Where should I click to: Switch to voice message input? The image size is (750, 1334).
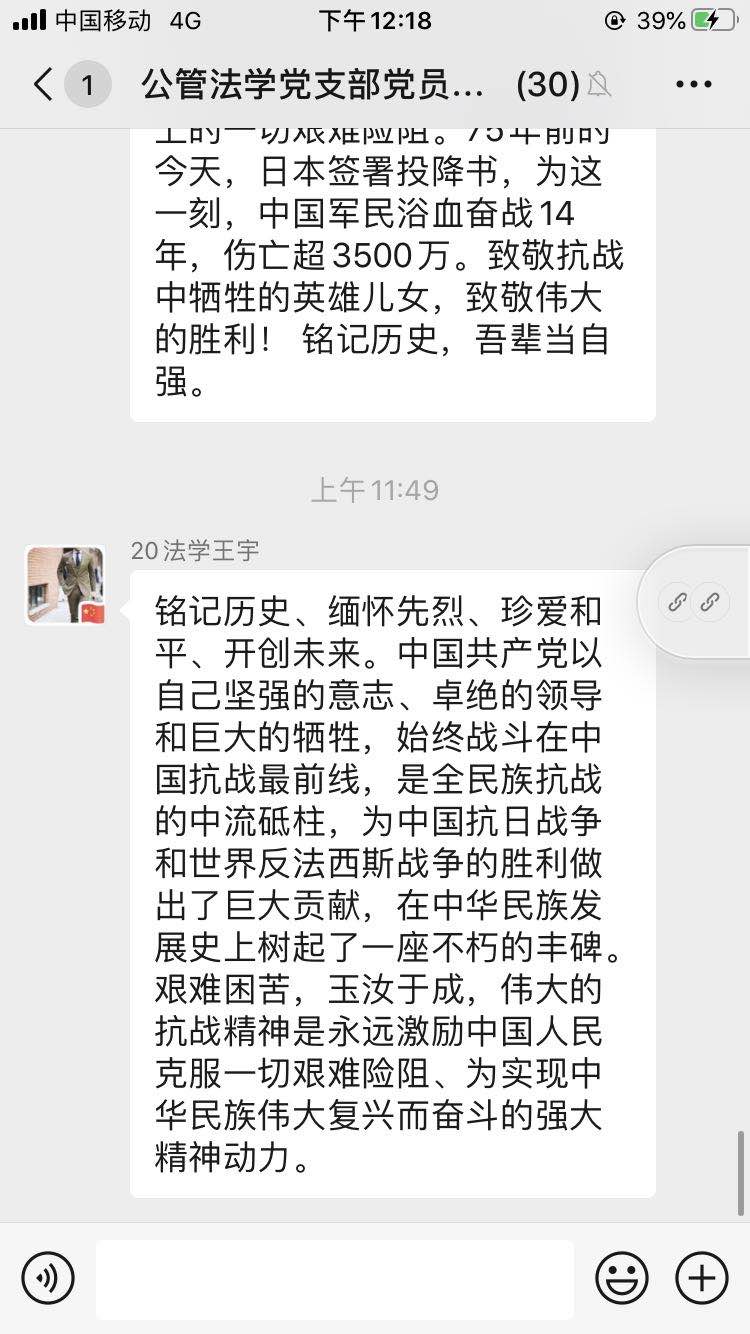pyautogui.click(x=48, y=1278)
